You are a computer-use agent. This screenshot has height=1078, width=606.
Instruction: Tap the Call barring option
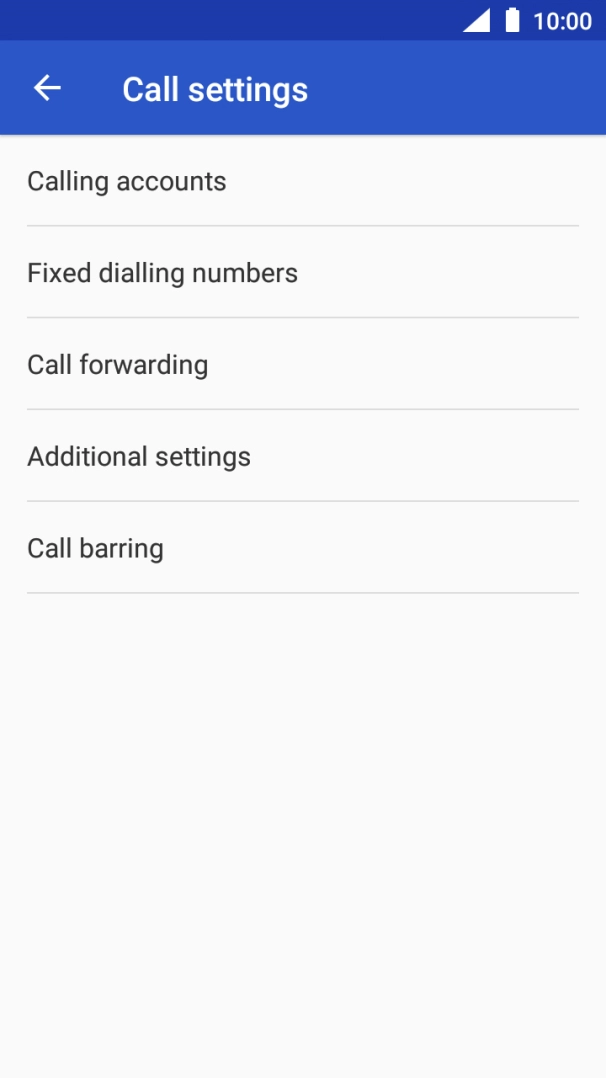pyautogui.click(x=95, y=549)
